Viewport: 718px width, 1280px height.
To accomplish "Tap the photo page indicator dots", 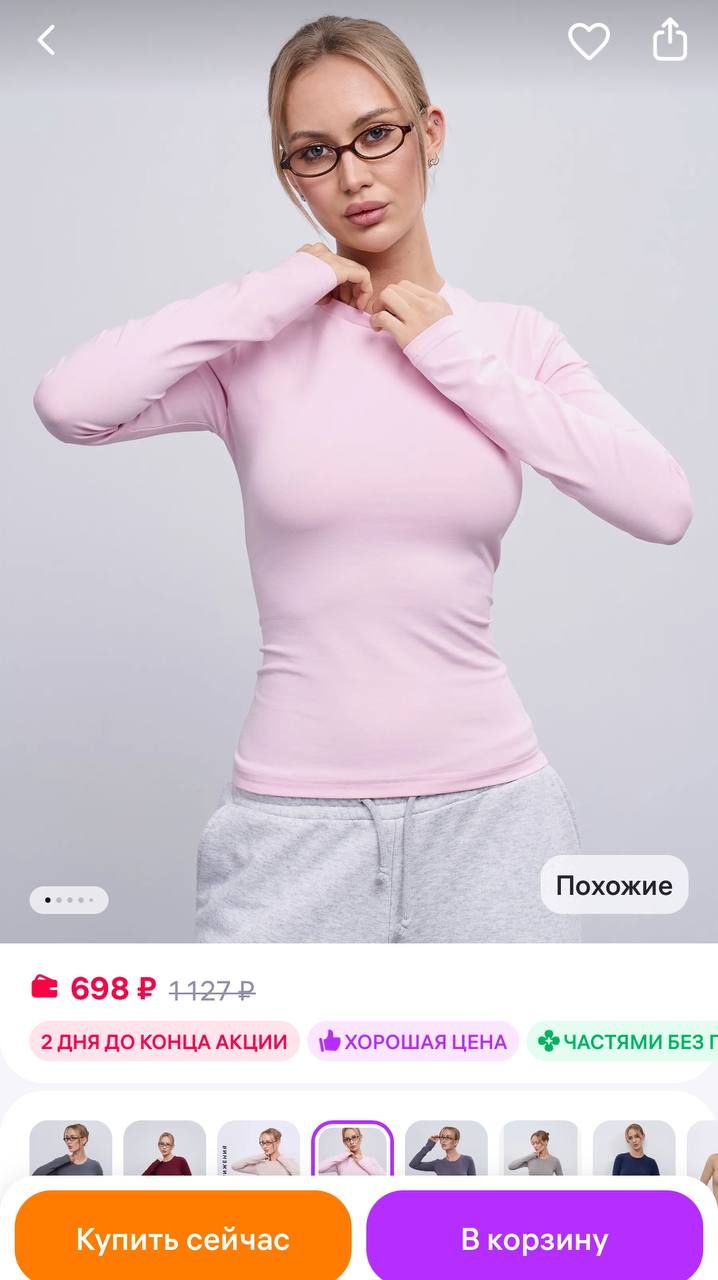I will (69, 900).
